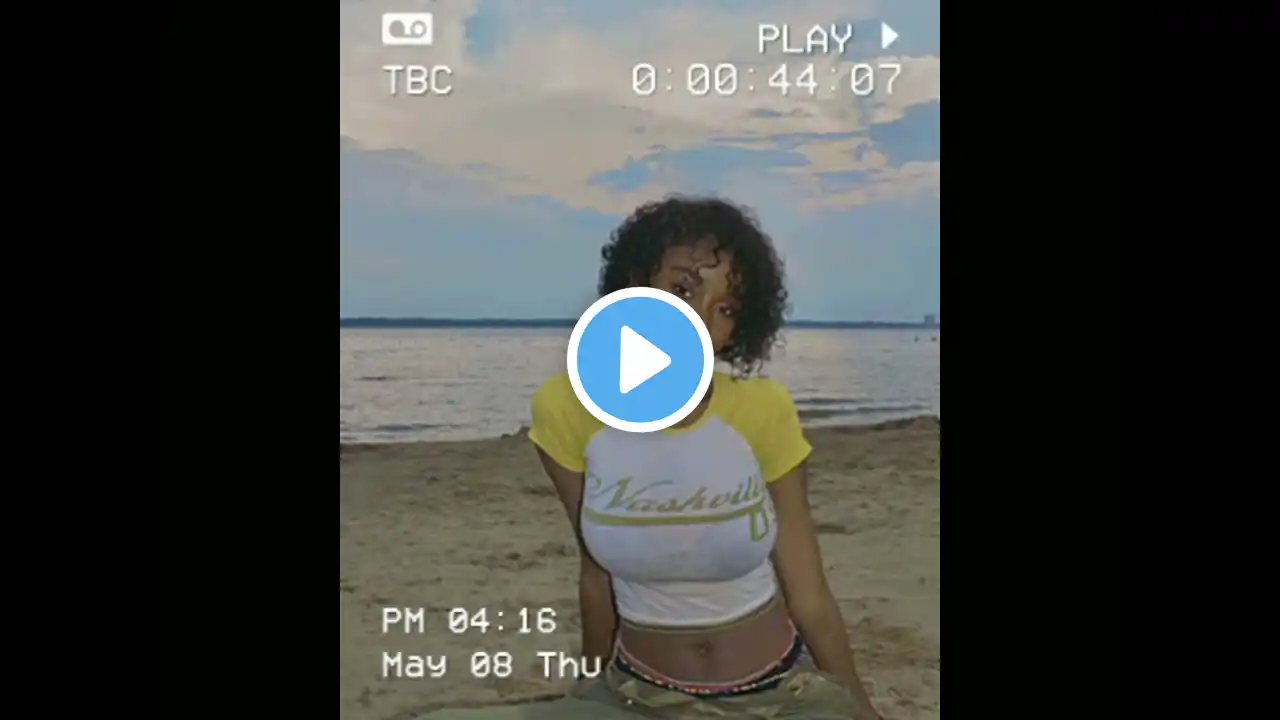Play the video with the blue button
The width and height of the screenshot is (1280, 720).
[640, 360]
